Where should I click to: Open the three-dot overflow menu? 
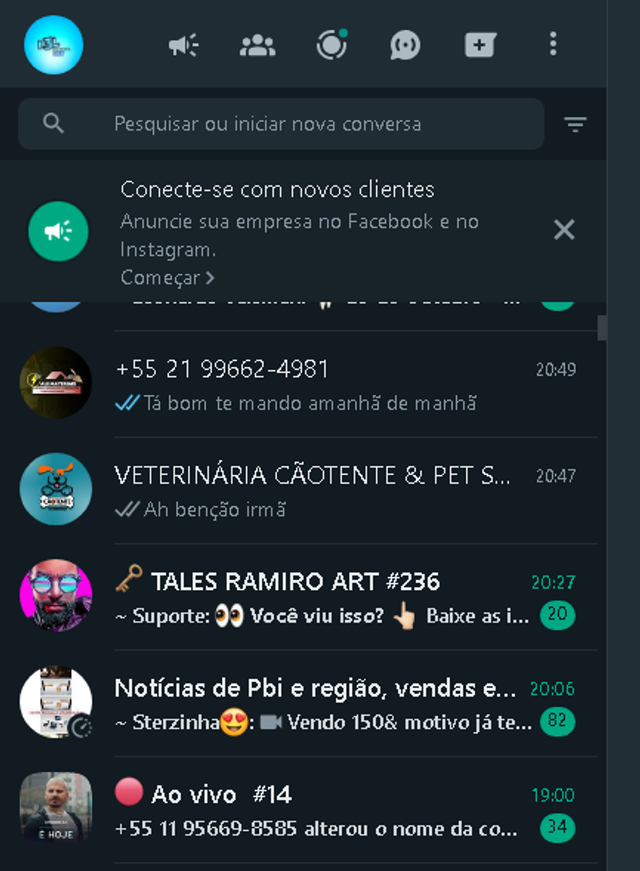coord(553,45)
